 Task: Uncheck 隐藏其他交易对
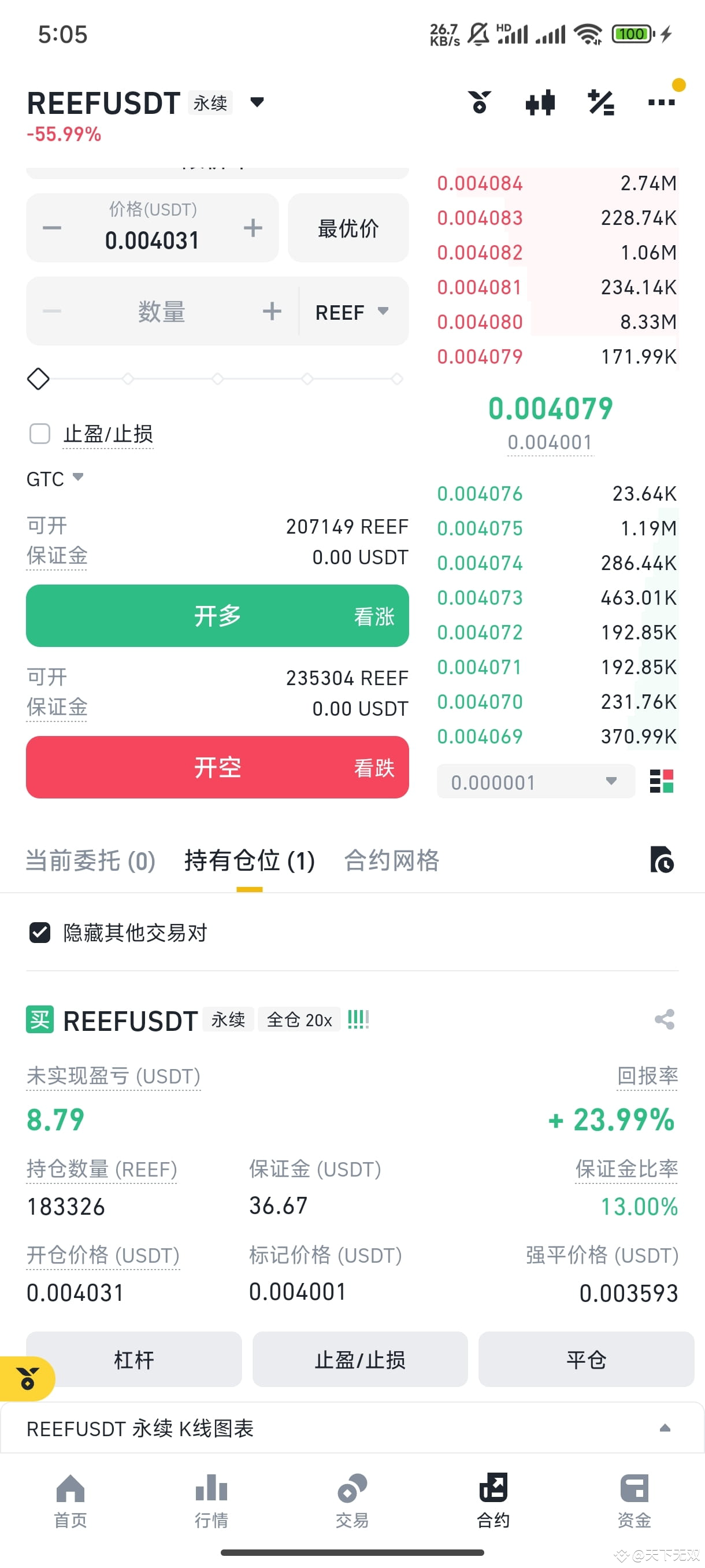(40, 932)
